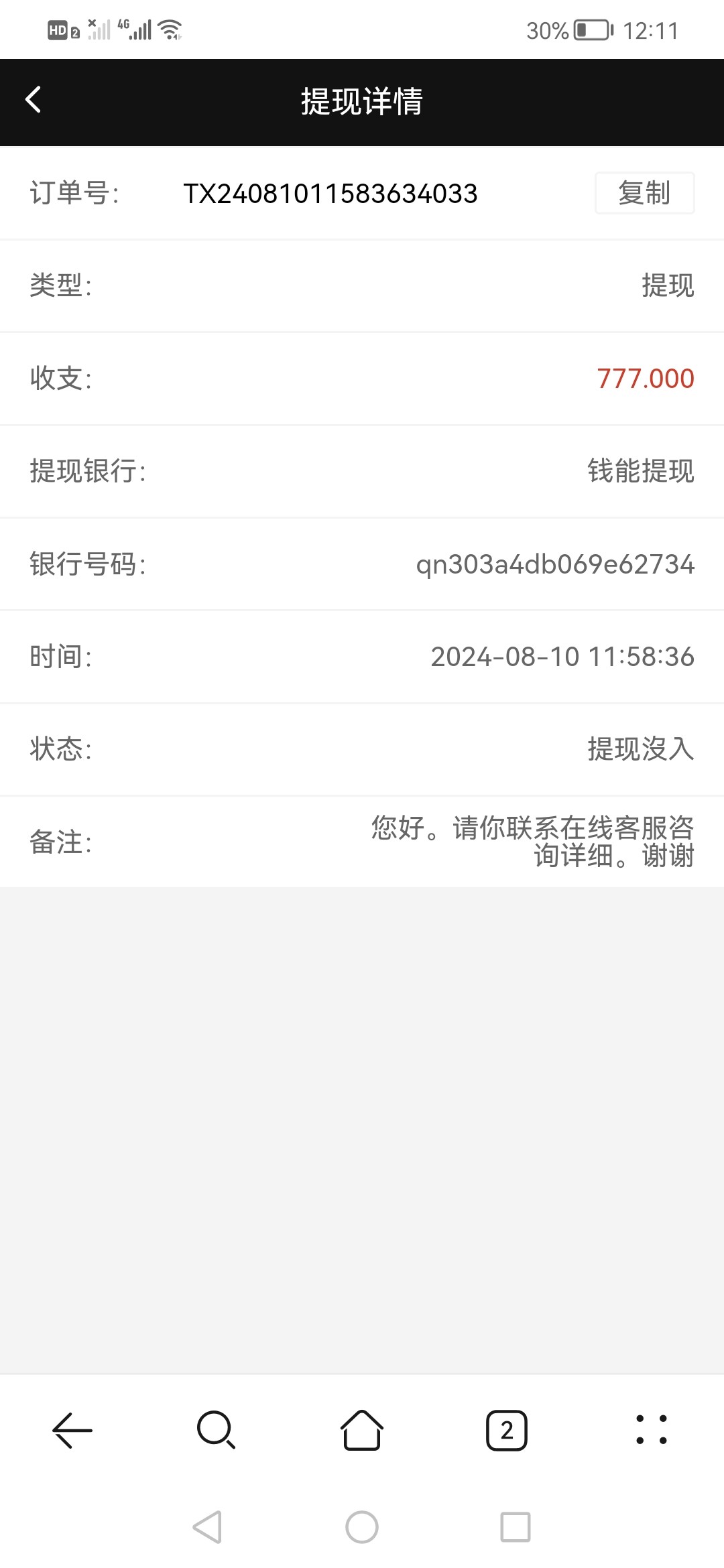
Task: Copy the order number with 复制
Action: [x=644, y=193]
